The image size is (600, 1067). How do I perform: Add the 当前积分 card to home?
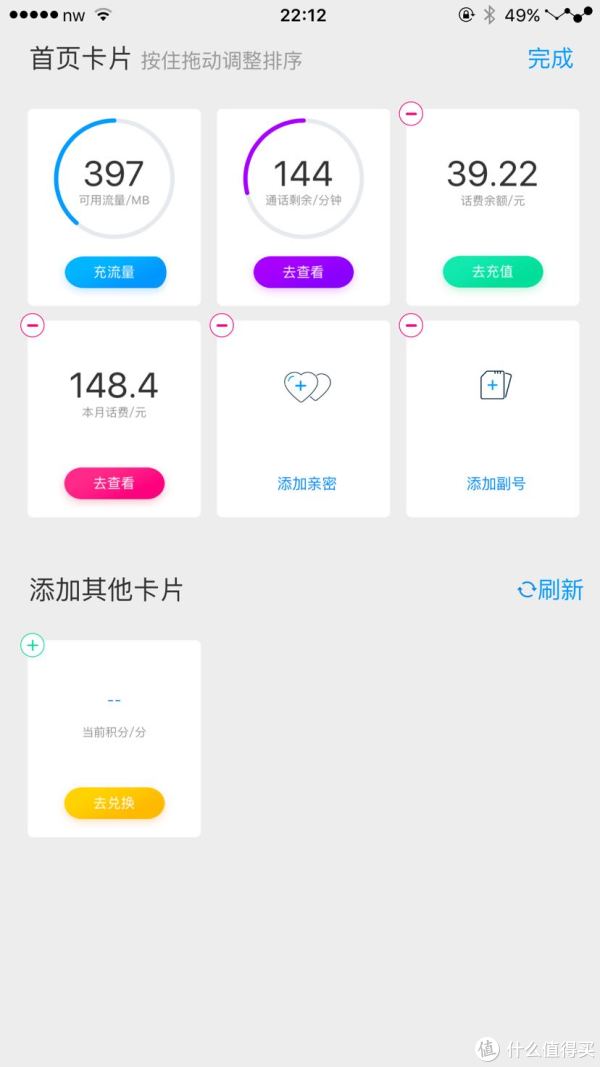coord(33,644)
